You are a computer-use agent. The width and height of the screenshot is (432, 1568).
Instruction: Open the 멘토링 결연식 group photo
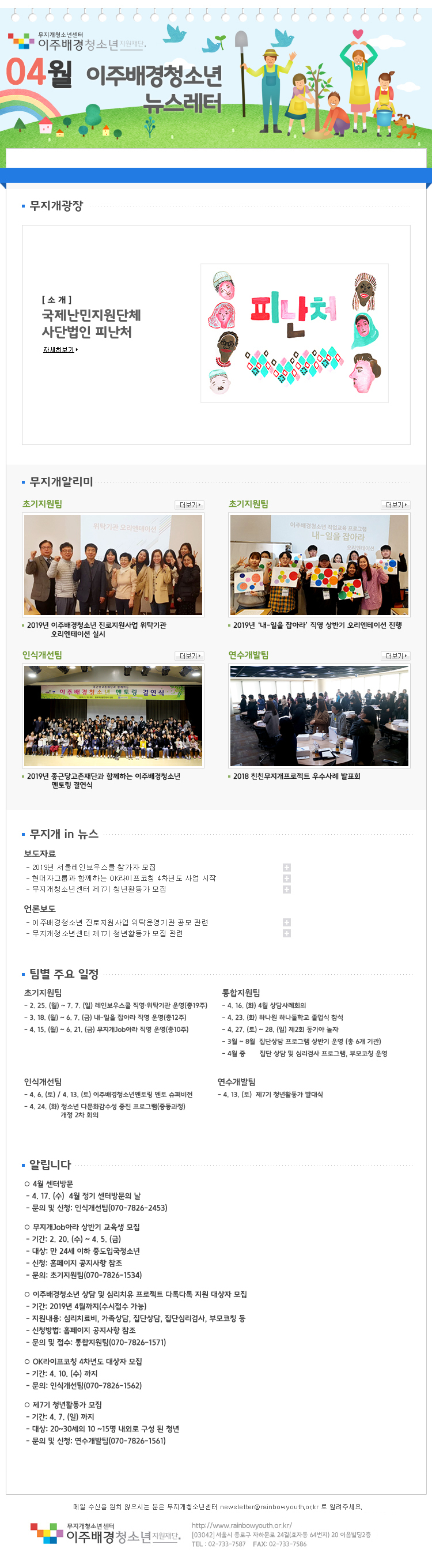[x=113, y=715]
